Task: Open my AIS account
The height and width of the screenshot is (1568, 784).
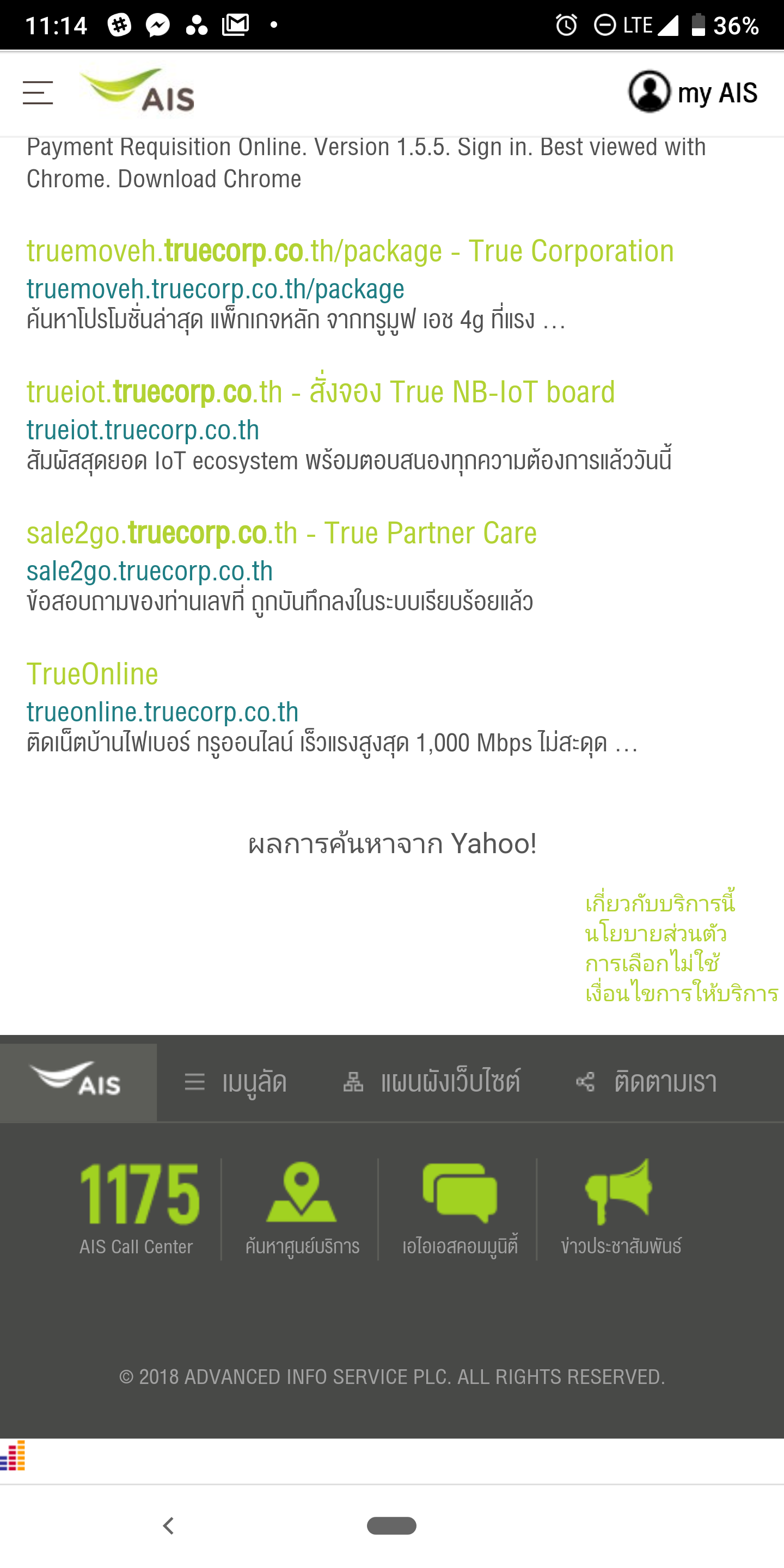Action: coord(693,93)
